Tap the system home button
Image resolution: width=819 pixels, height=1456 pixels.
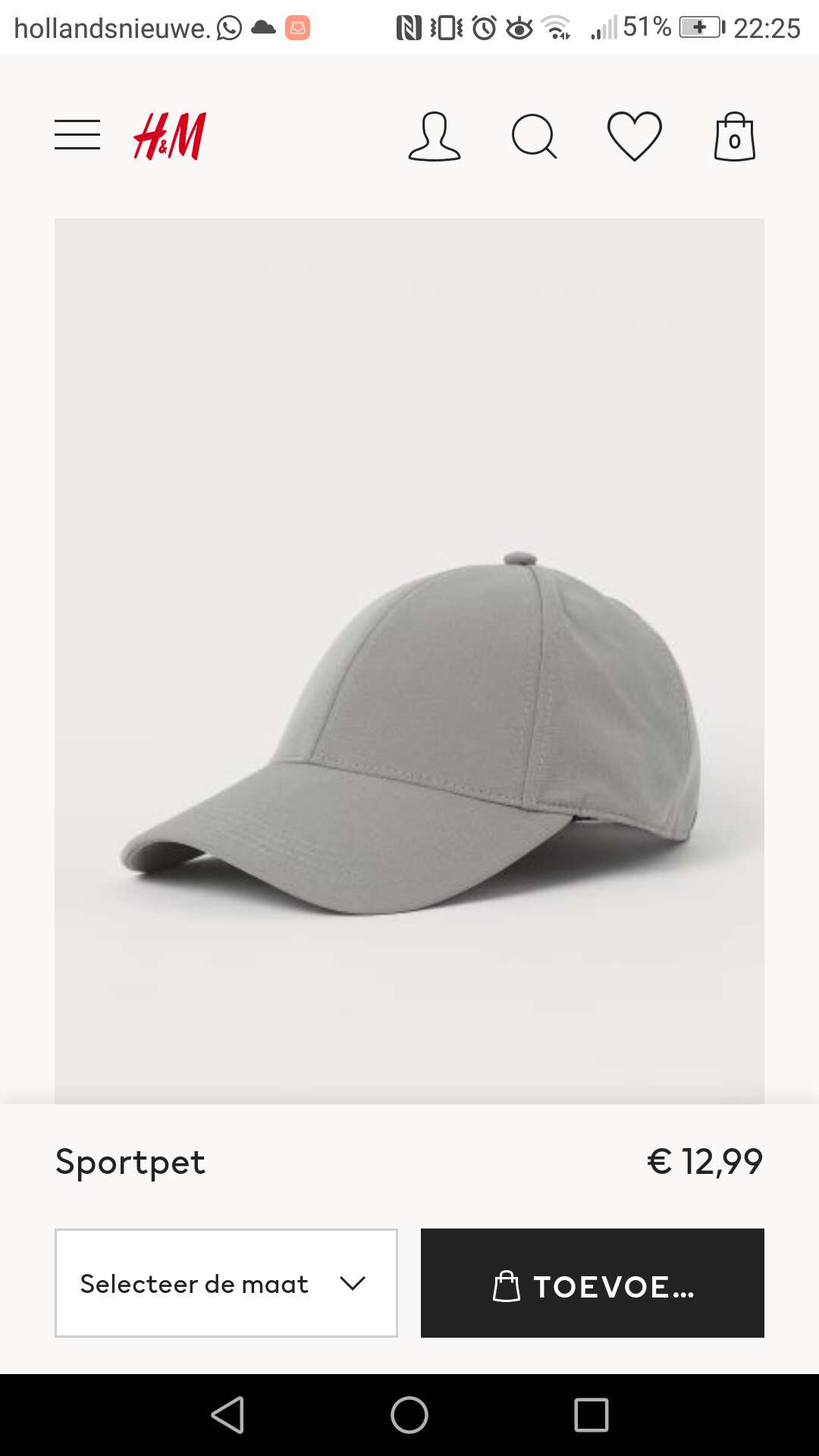[x=409, y=1415]
